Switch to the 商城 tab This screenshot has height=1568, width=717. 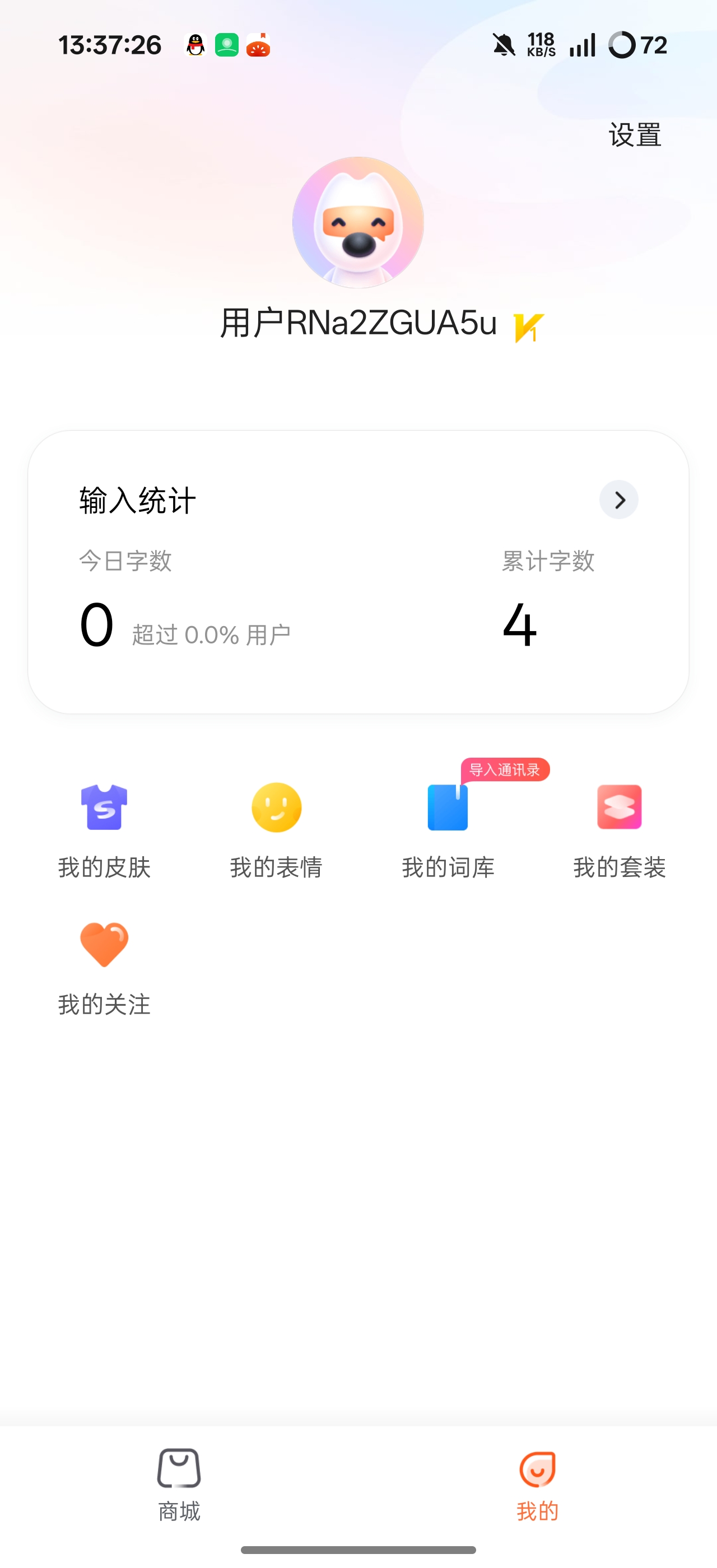[179, 1484]
